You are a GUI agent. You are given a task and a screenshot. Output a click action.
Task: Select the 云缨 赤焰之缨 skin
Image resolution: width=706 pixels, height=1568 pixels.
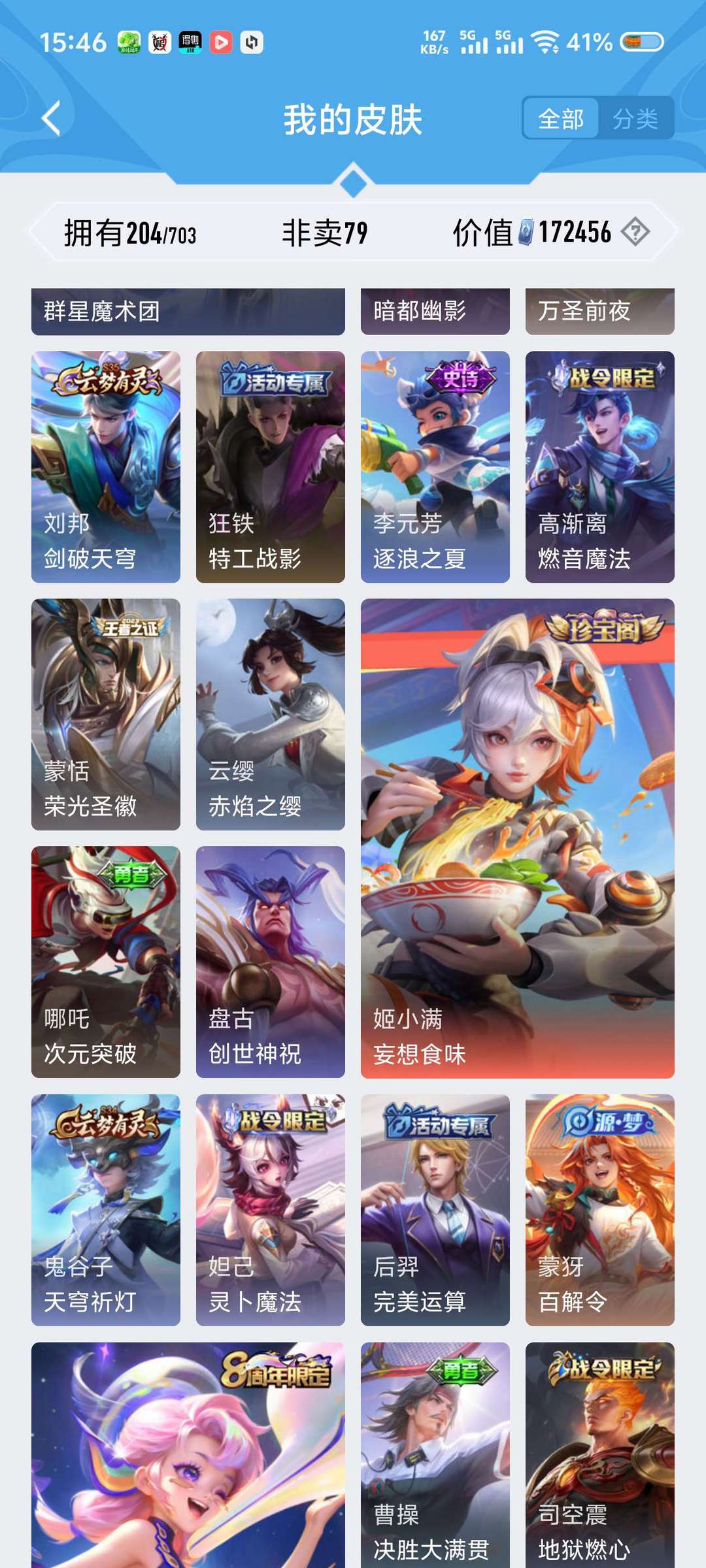click(x=271, y=715)
